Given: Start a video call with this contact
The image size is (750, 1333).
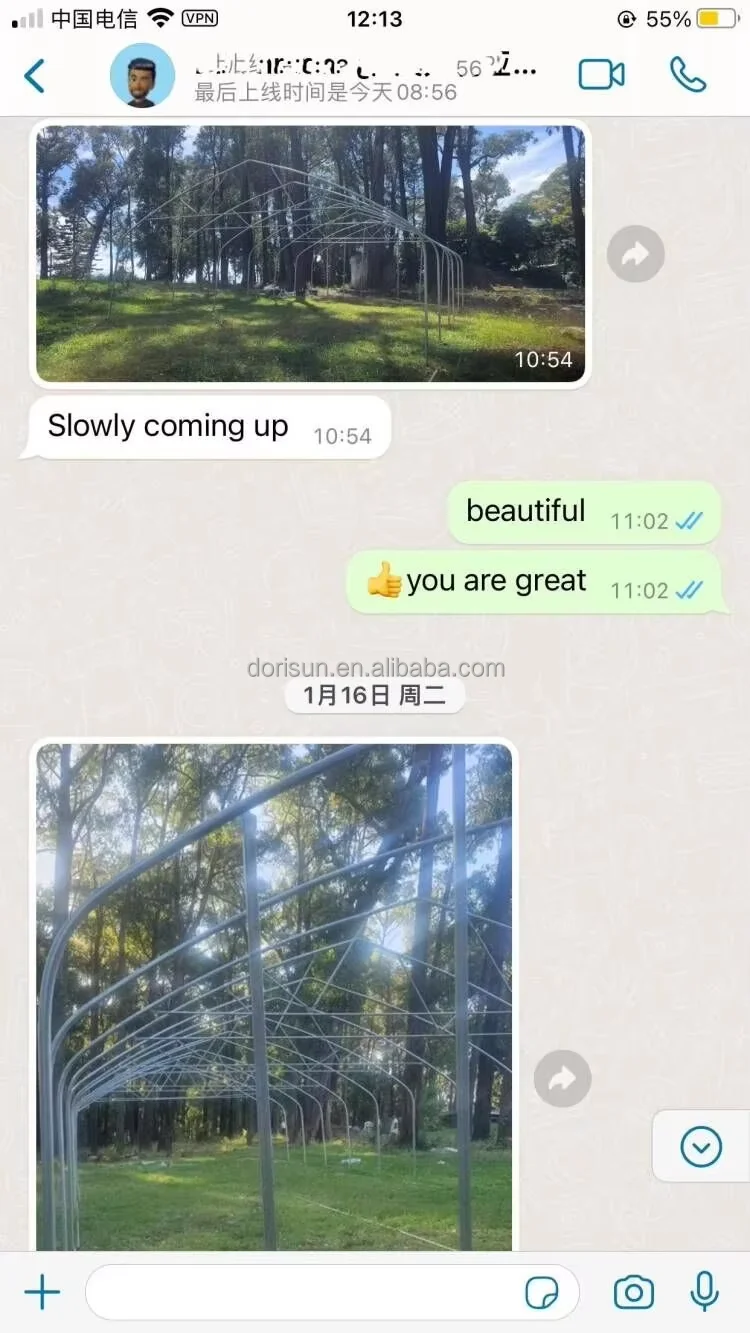Looking at the screenshot, I should (602, 75).
